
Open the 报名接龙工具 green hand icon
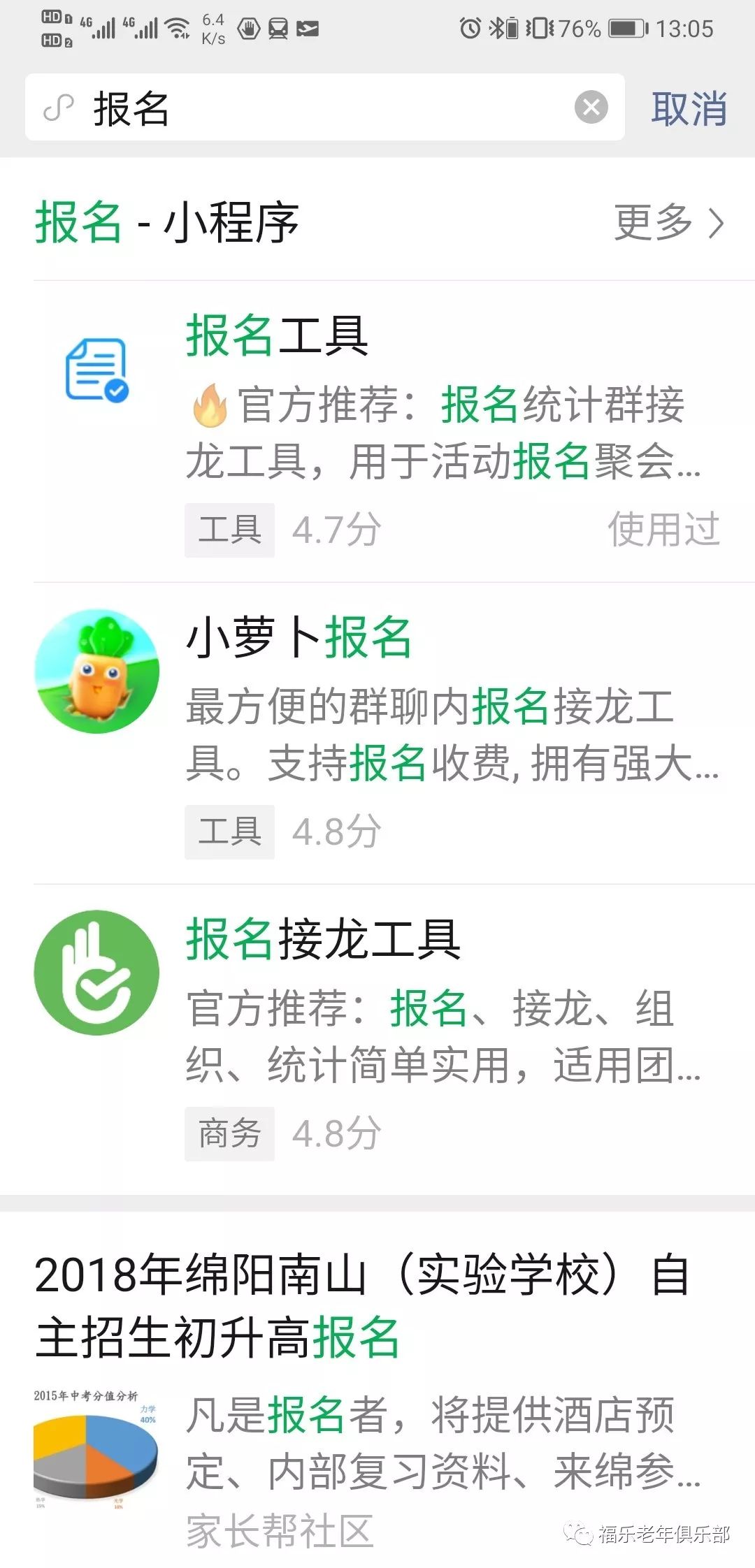98,971
